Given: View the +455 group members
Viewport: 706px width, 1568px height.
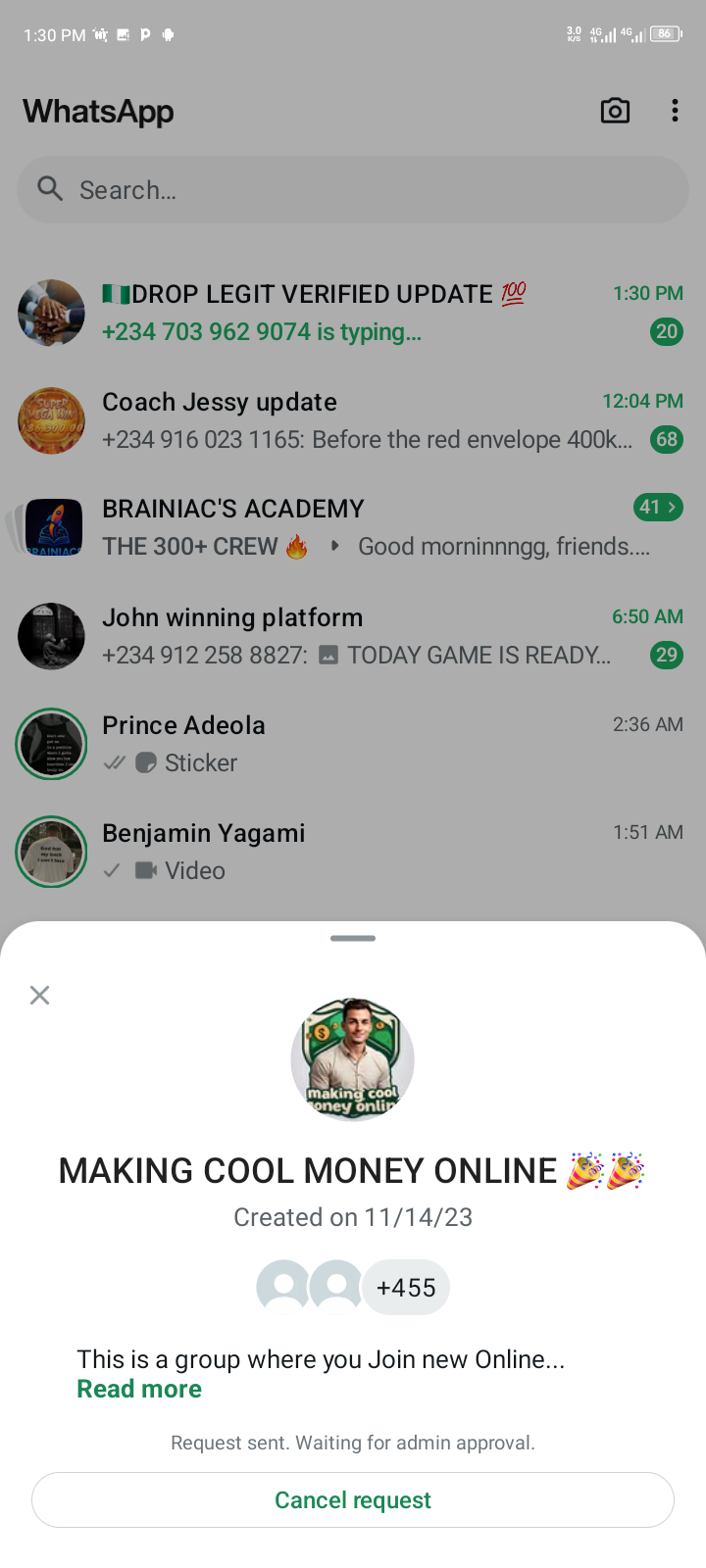Looking at the screenshot, I should (405, 1287).
